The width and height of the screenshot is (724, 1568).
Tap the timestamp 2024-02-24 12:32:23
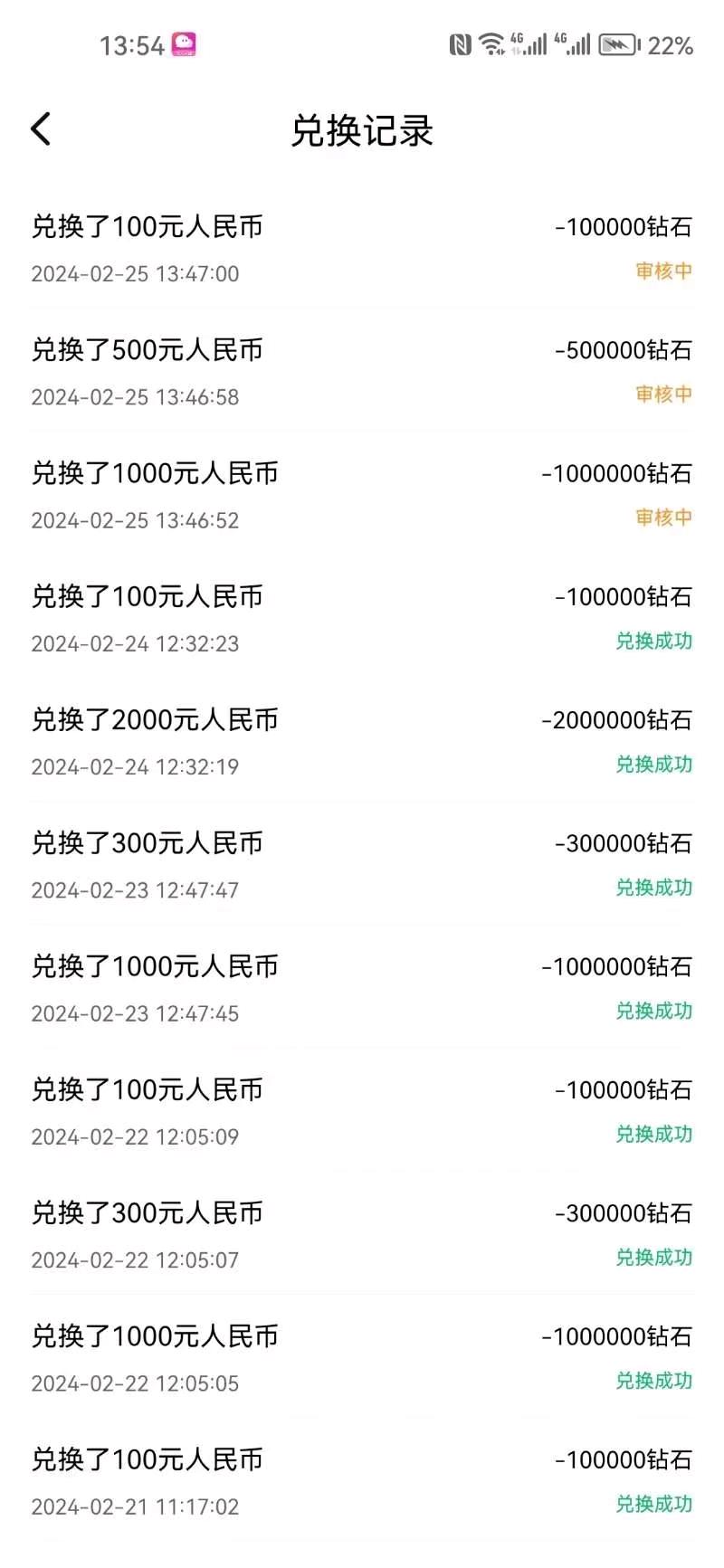click(x=136, y=642)
